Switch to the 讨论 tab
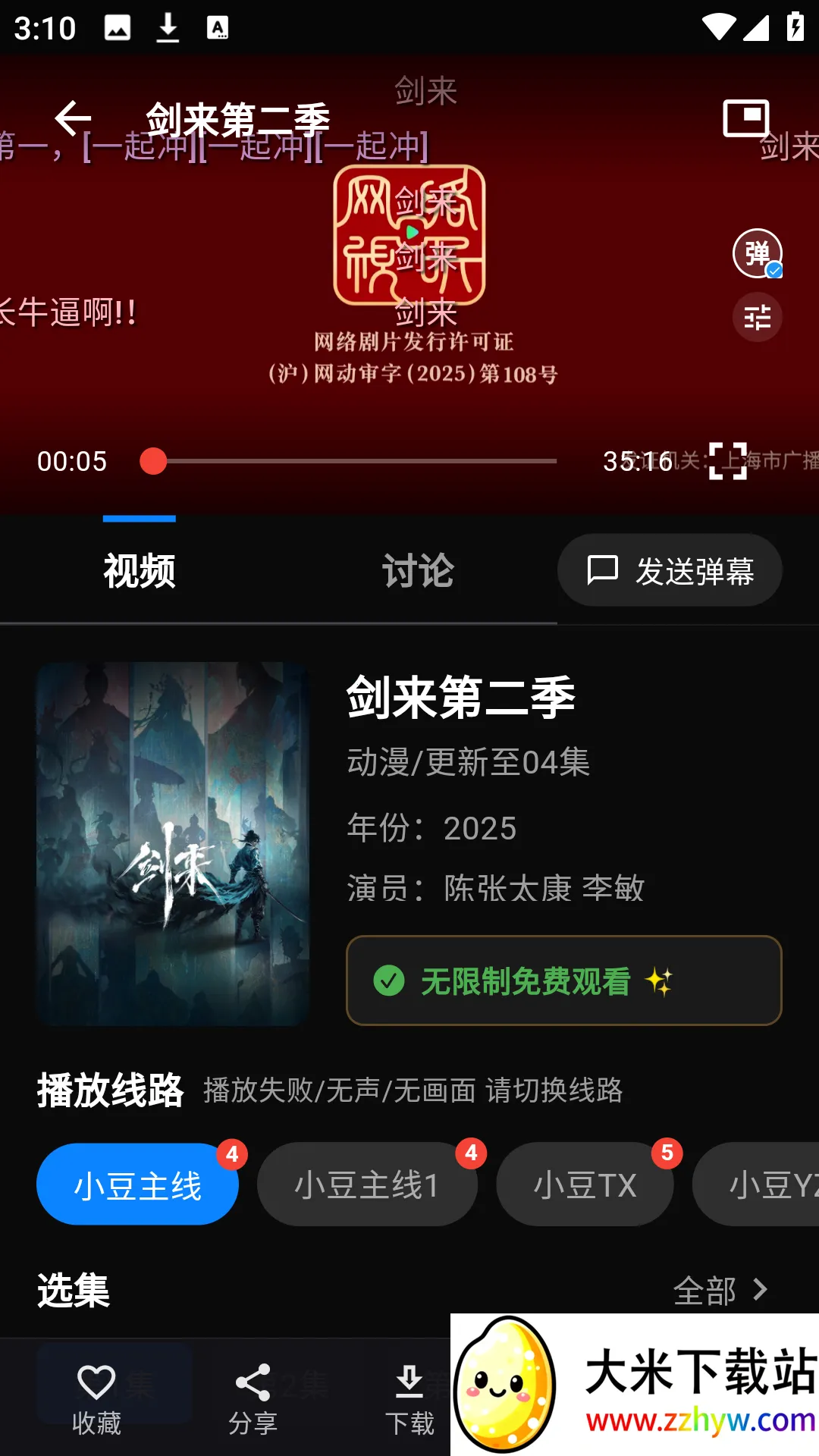This screenshot has height=1456, width=819. (416, 570)
